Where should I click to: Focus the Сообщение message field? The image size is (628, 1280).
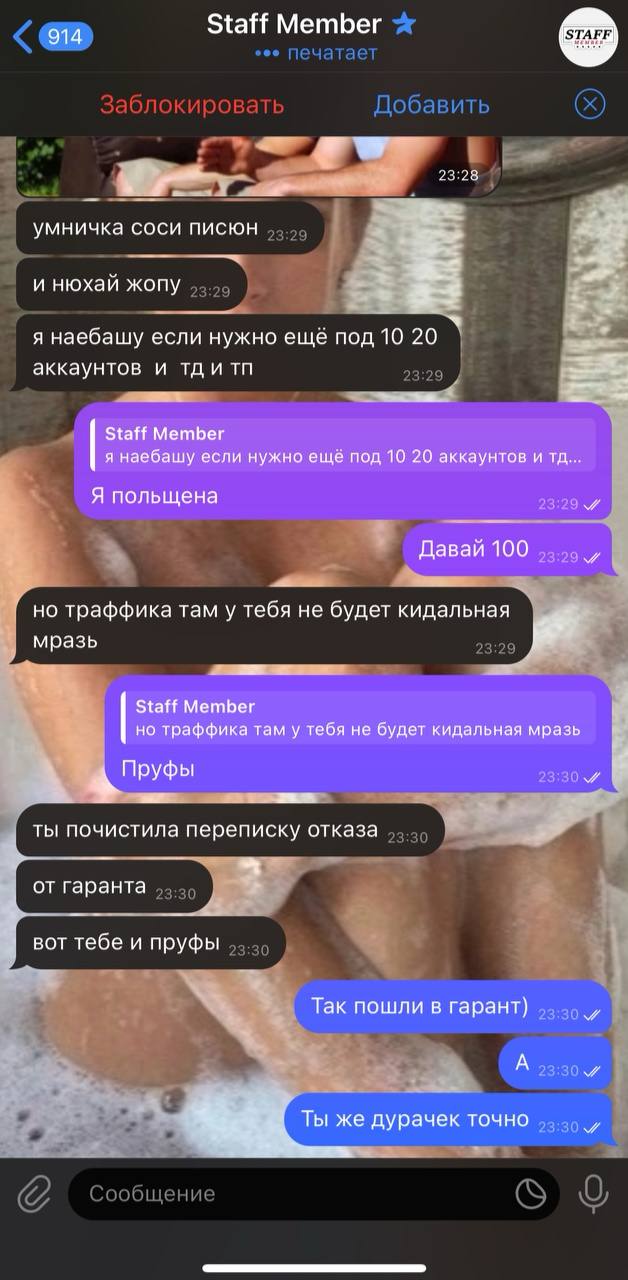tap(290, 1193)
